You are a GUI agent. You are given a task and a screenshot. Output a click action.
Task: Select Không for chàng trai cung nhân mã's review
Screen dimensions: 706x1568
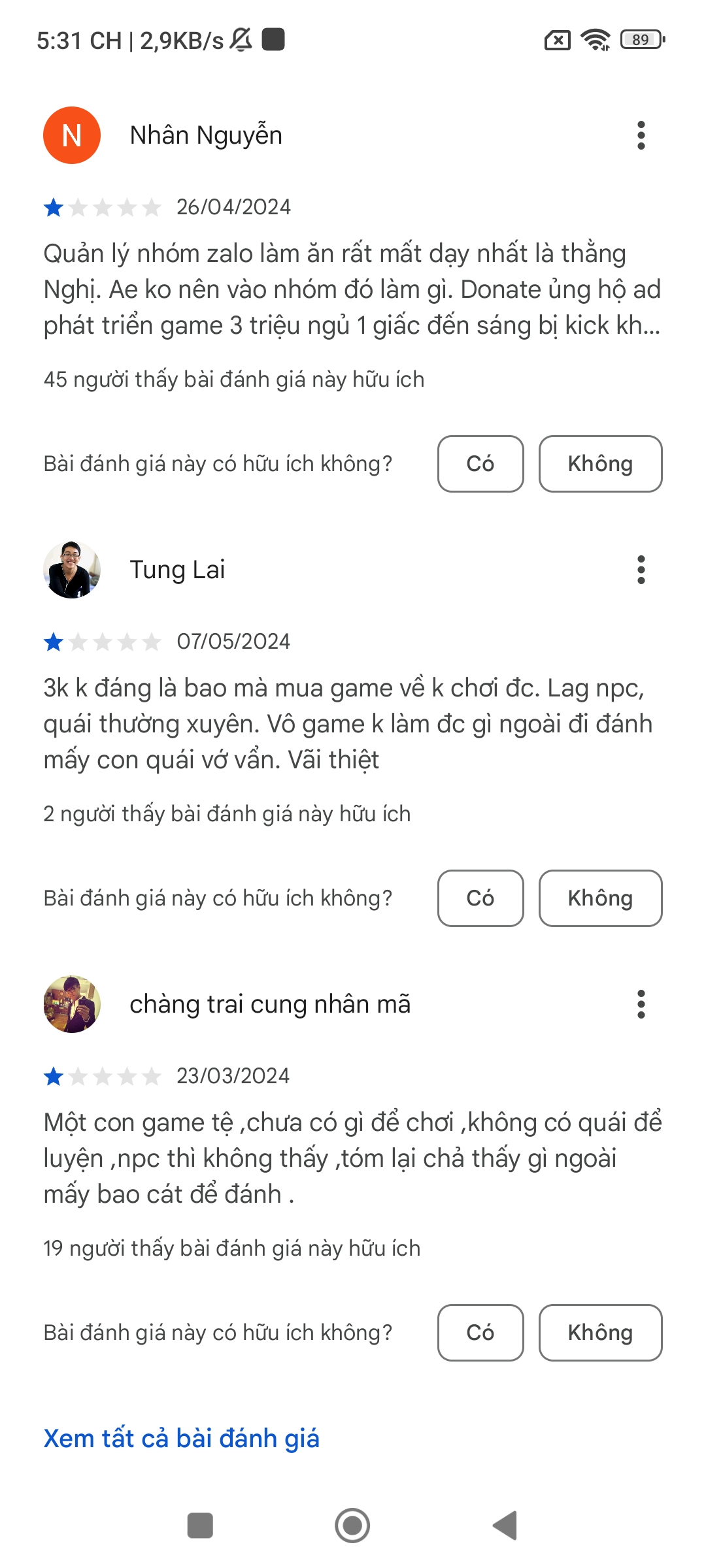pos(600,1333)
